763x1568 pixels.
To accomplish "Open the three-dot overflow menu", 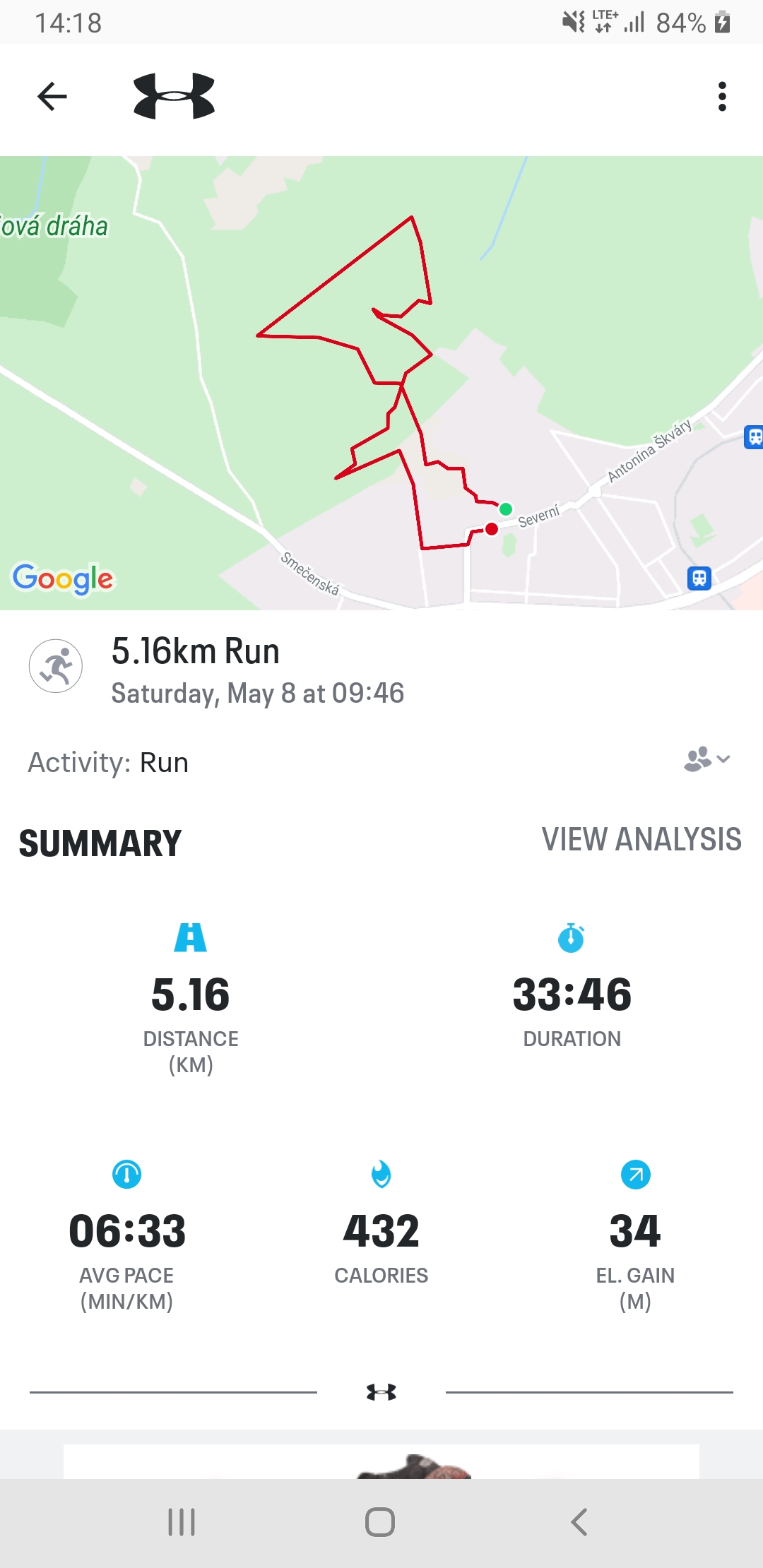I will [721, 97].
